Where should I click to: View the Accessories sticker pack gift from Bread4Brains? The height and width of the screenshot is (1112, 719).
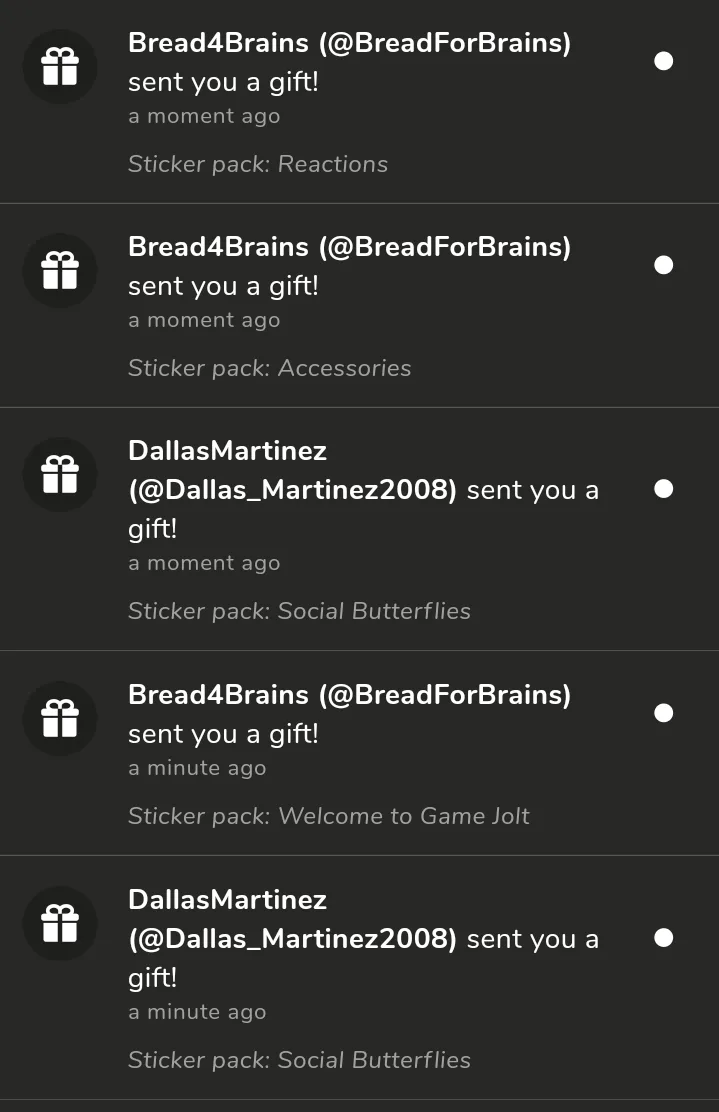(x=350, y=306)
